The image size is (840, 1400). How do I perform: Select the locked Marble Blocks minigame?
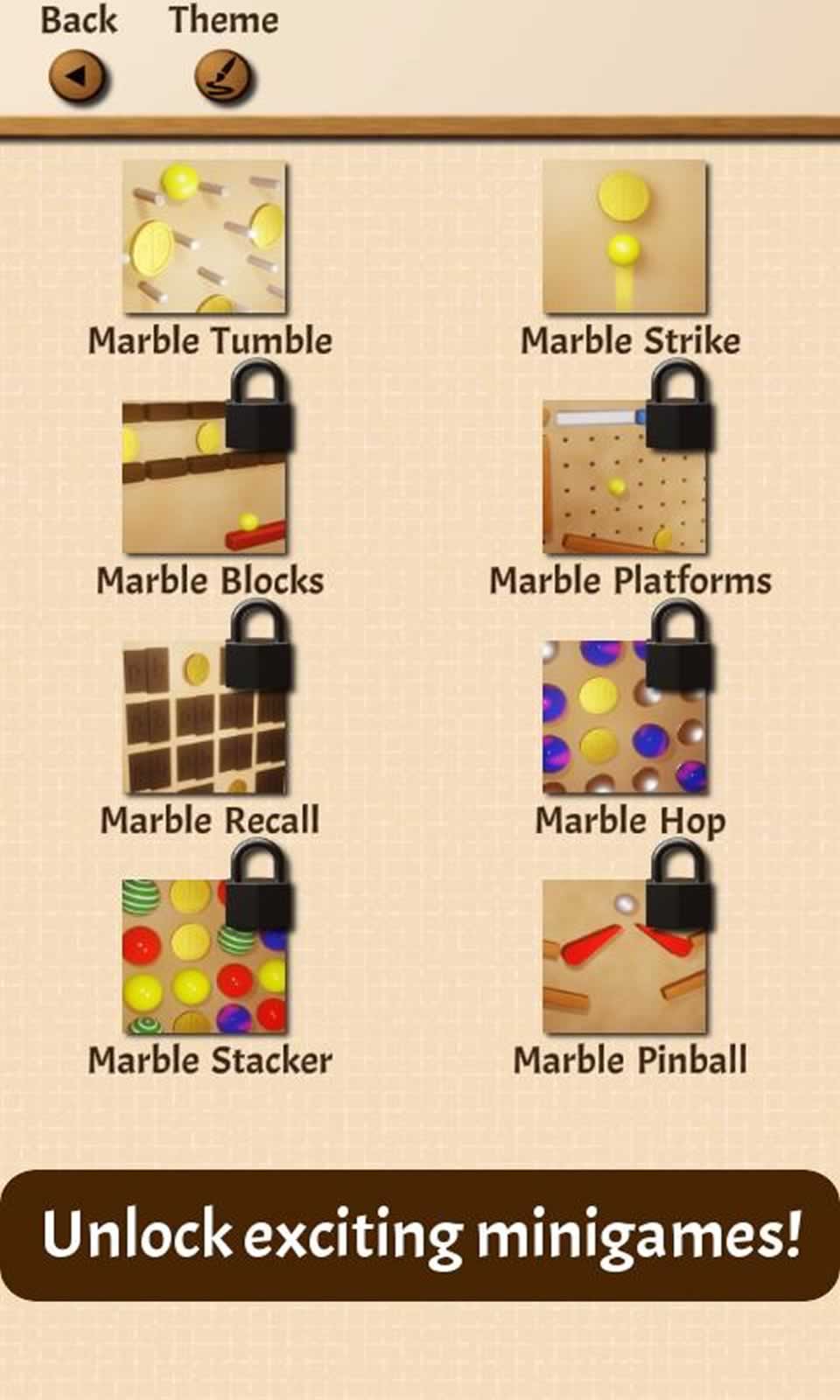[x=205, y=478]
